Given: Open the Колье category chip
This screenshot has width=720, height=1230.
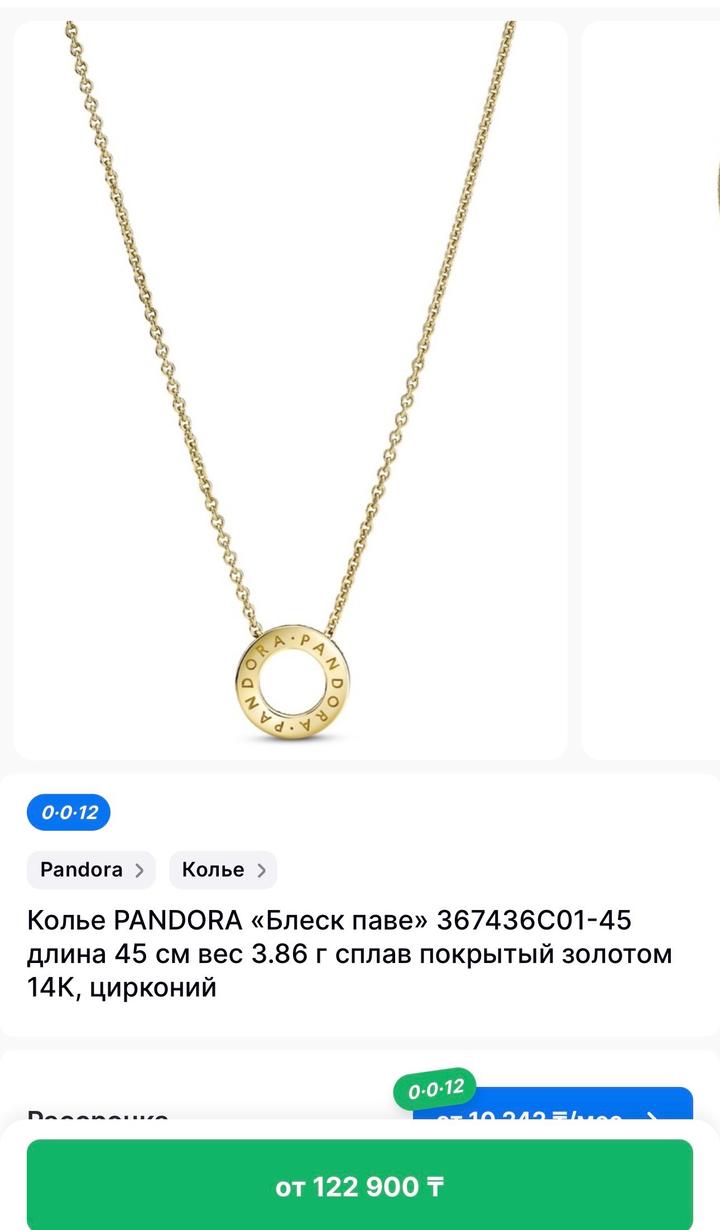Looking at the screenshot, I should click(222, 870).
